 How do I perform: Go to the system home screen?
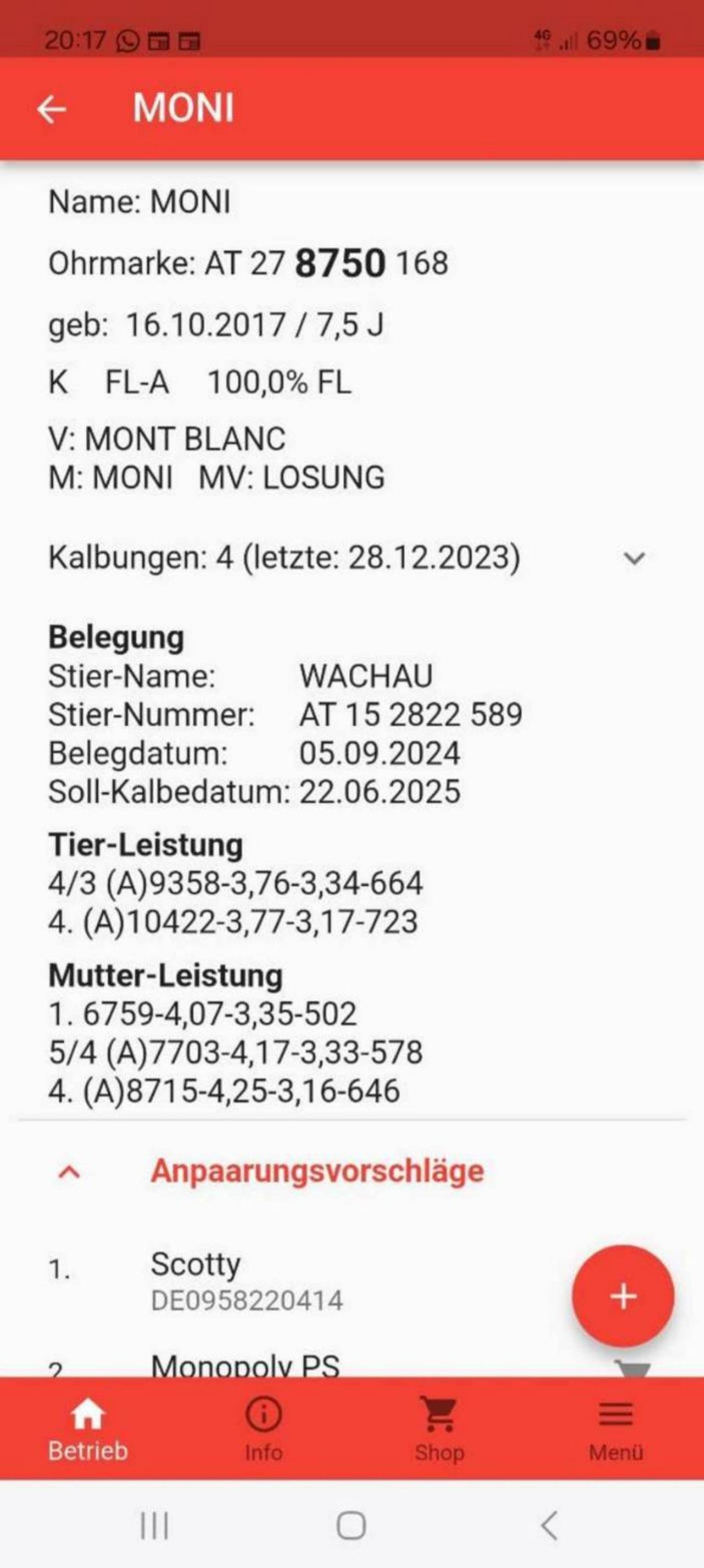(351, 1526)
